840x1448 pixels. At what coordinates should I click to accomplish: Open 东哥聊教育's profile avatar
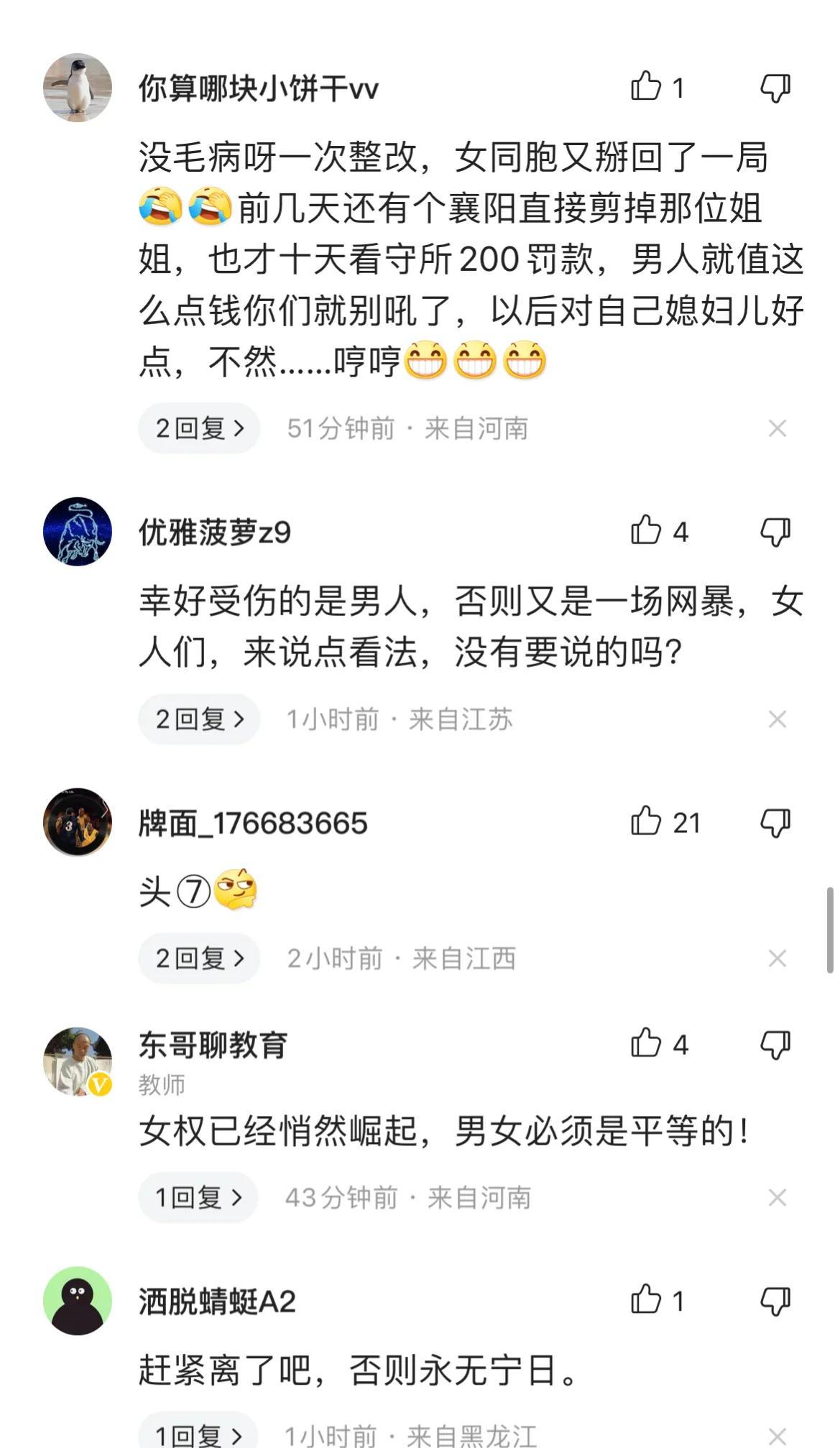click(x=78, y=1061)
